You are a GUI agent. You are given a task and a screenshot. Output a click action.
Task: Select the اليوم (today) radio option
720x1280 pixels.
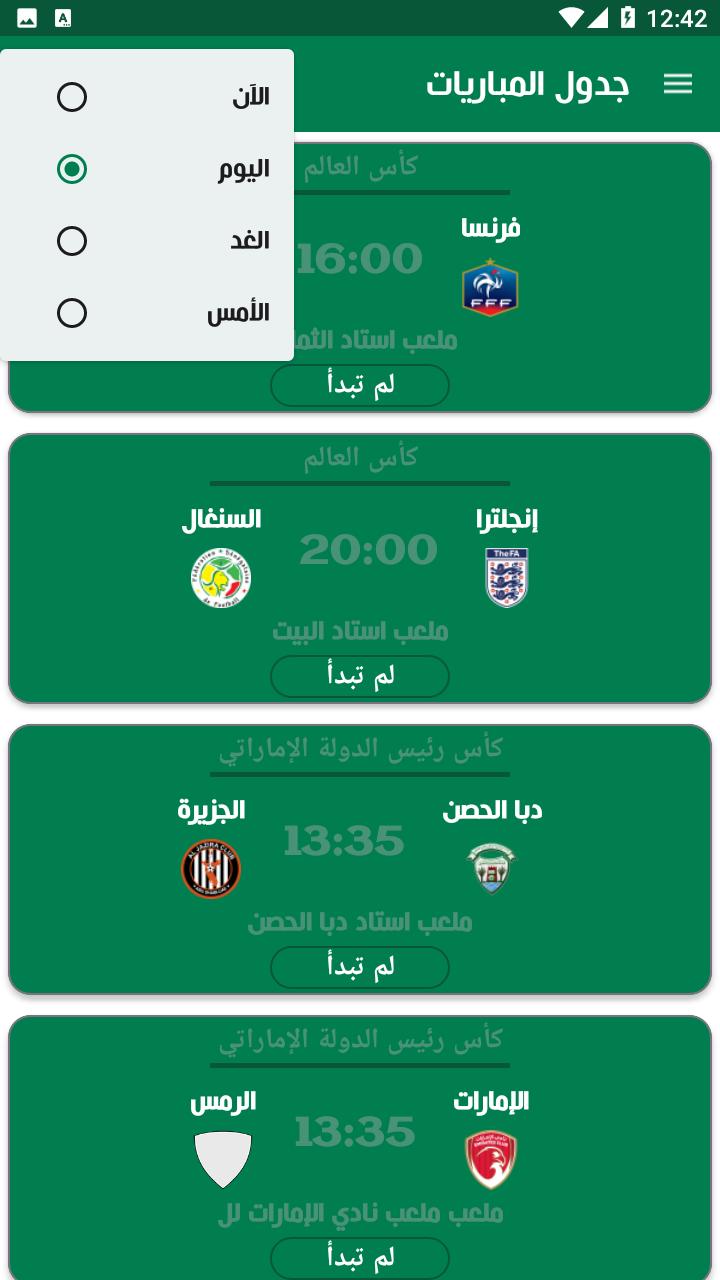tap(147, 169)
